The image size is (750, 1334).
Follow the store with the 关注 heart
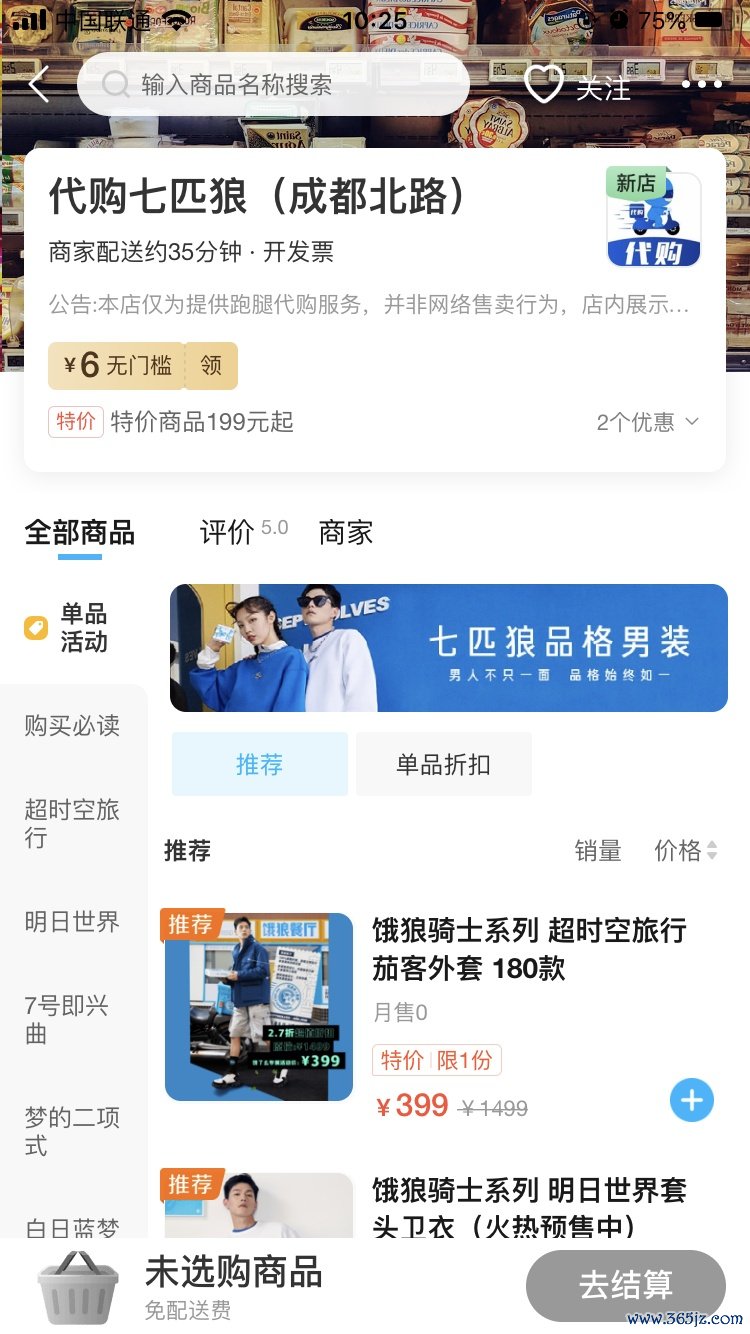578,86
